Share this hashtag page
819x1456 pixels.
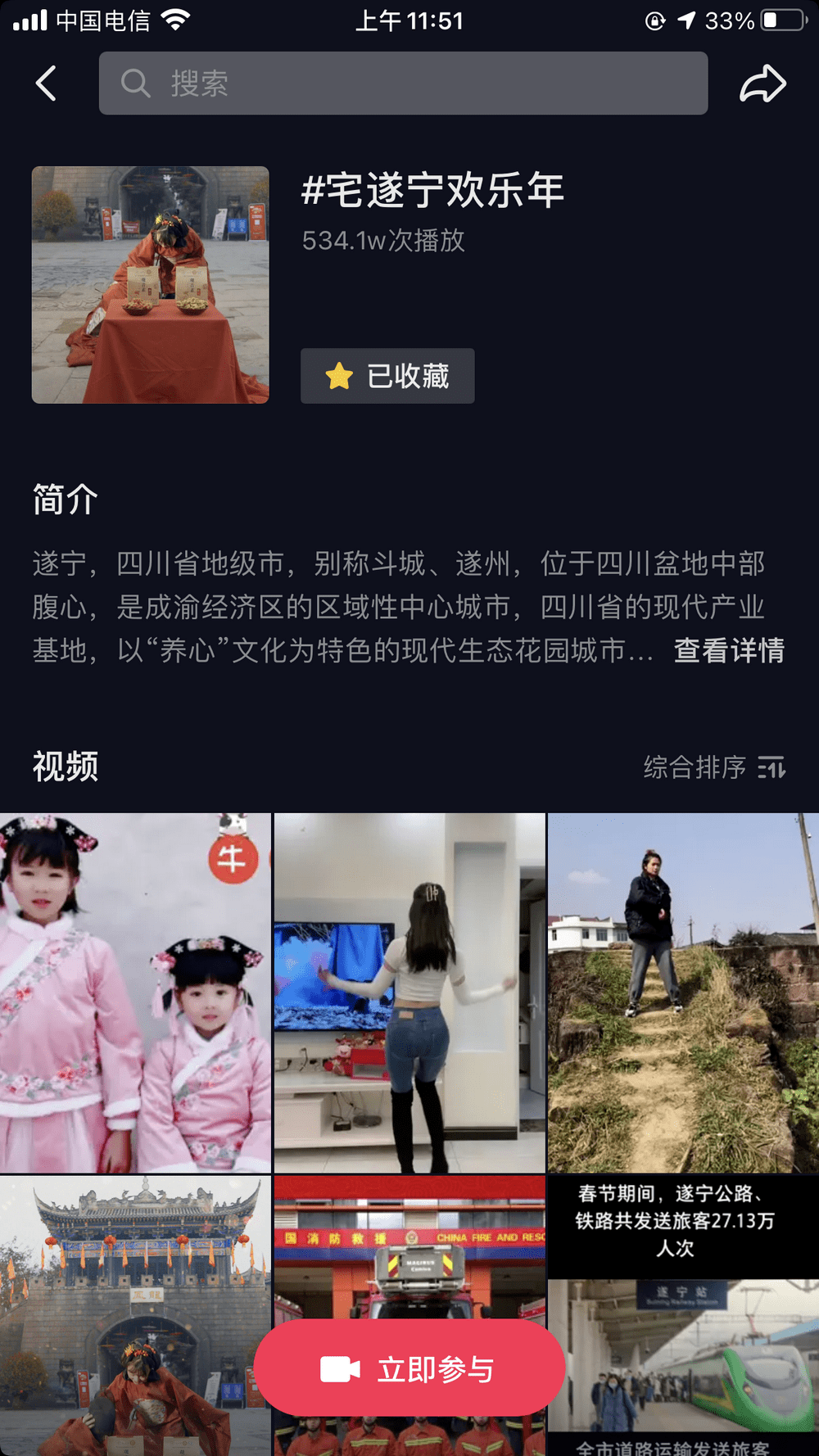(762, 84)
